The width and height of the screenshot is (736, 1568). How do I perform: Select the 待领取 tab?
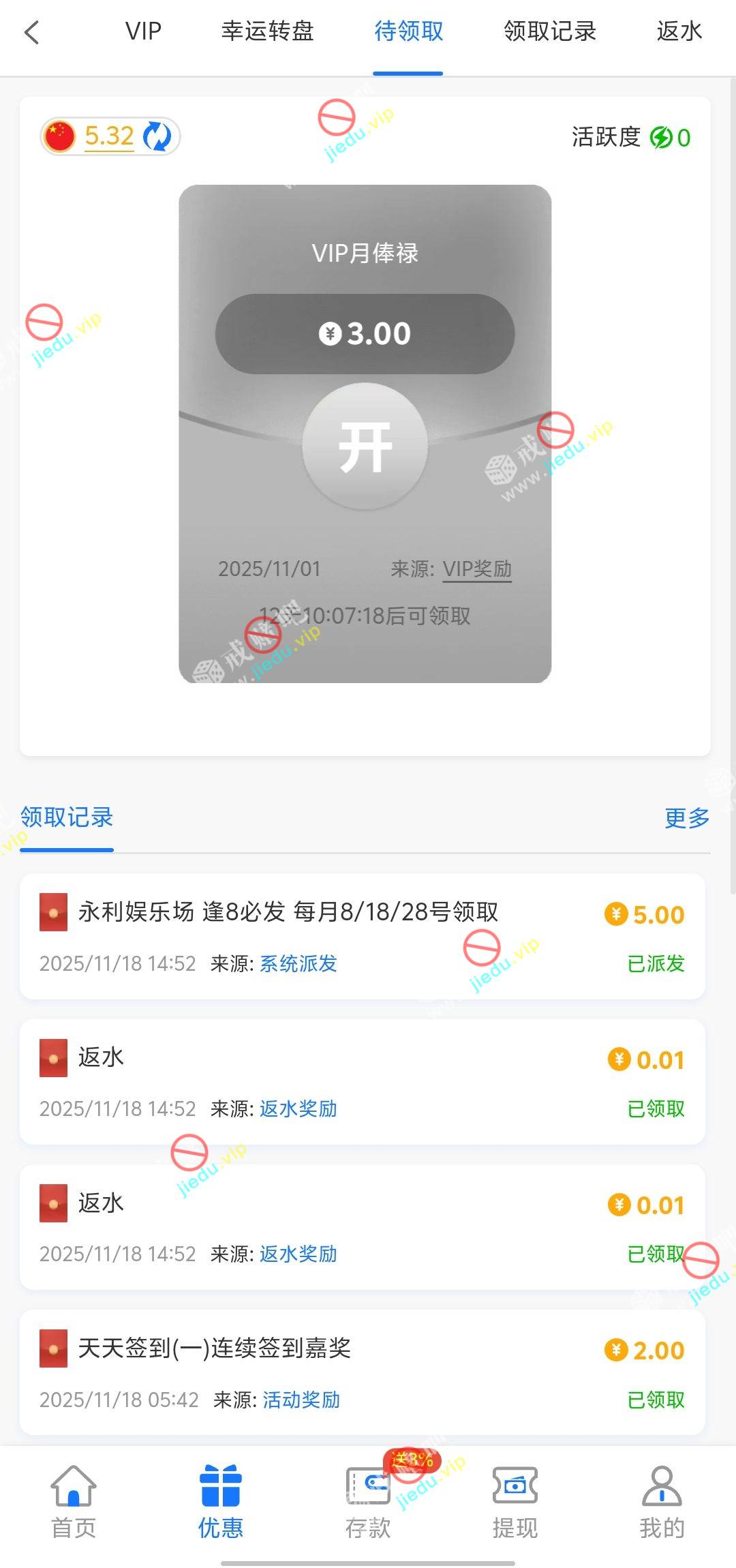point(408,31)
